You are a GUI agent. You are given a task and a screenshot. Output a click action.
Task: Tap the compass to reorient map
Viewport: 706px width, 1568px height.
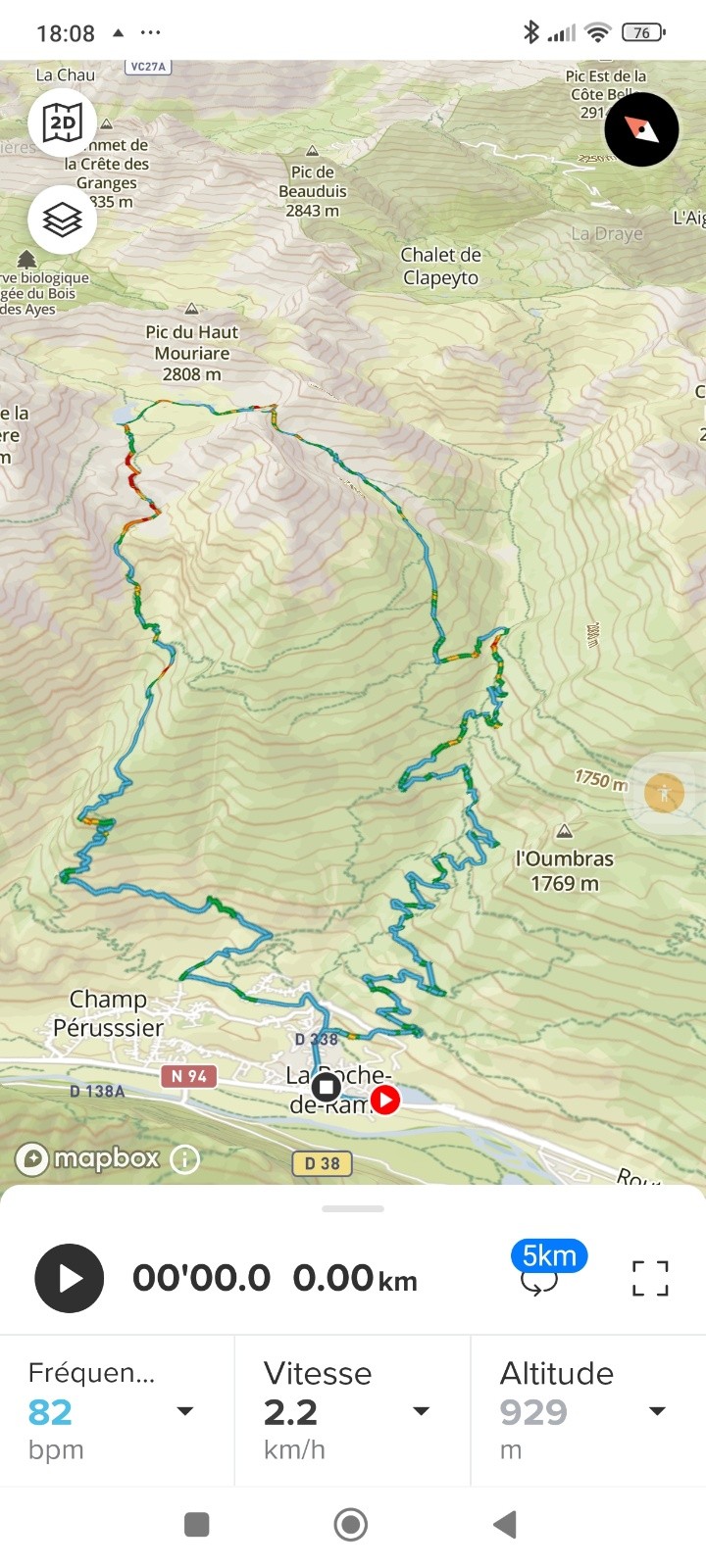pos(641,129)
